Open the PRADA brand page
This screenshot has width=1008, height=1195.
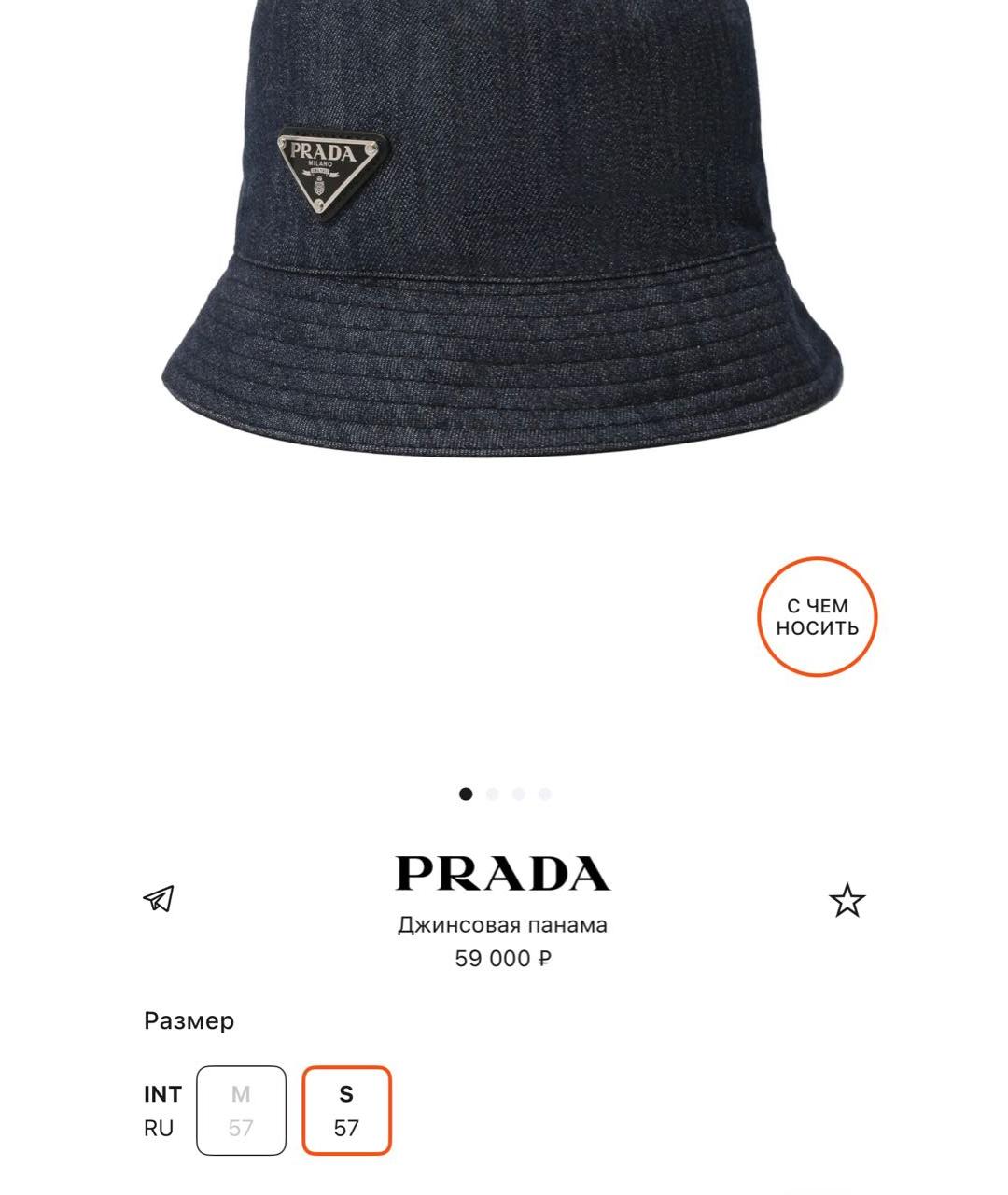coord(503,872)
